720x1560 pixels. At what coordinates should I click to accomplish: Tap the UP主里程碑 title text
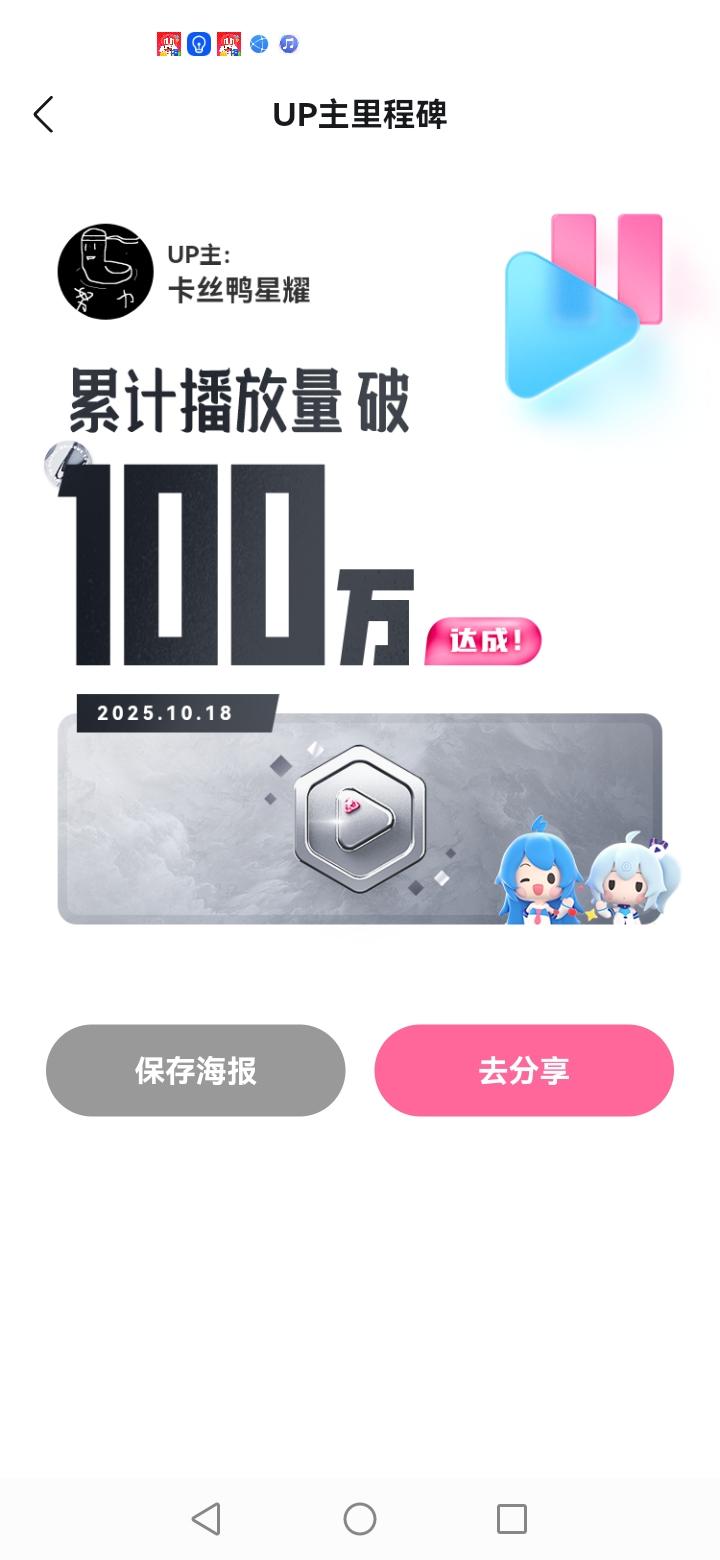360,114
